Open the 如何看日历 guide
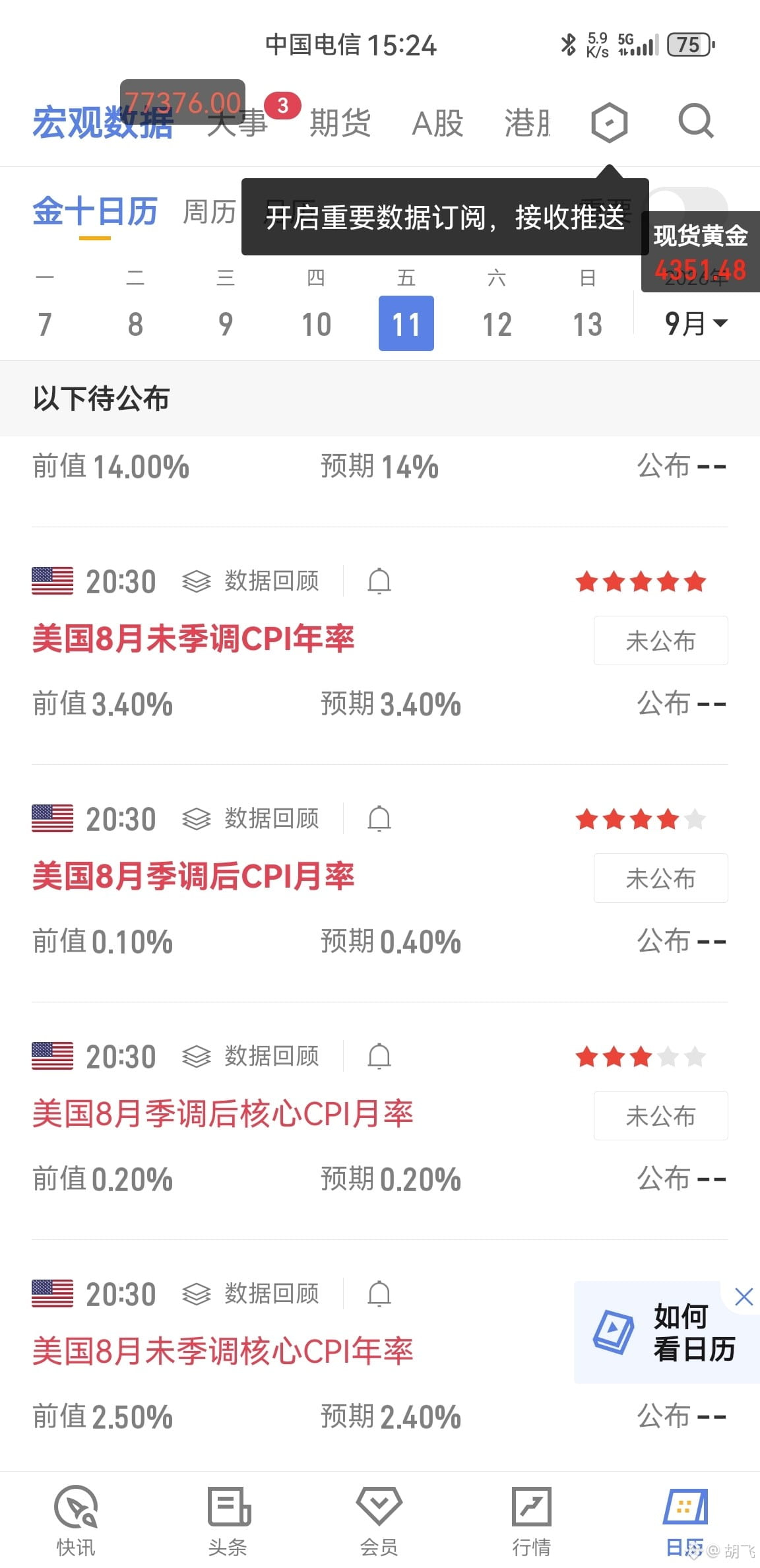The height and width of the screenshot is (1568, 760). 666,1332
